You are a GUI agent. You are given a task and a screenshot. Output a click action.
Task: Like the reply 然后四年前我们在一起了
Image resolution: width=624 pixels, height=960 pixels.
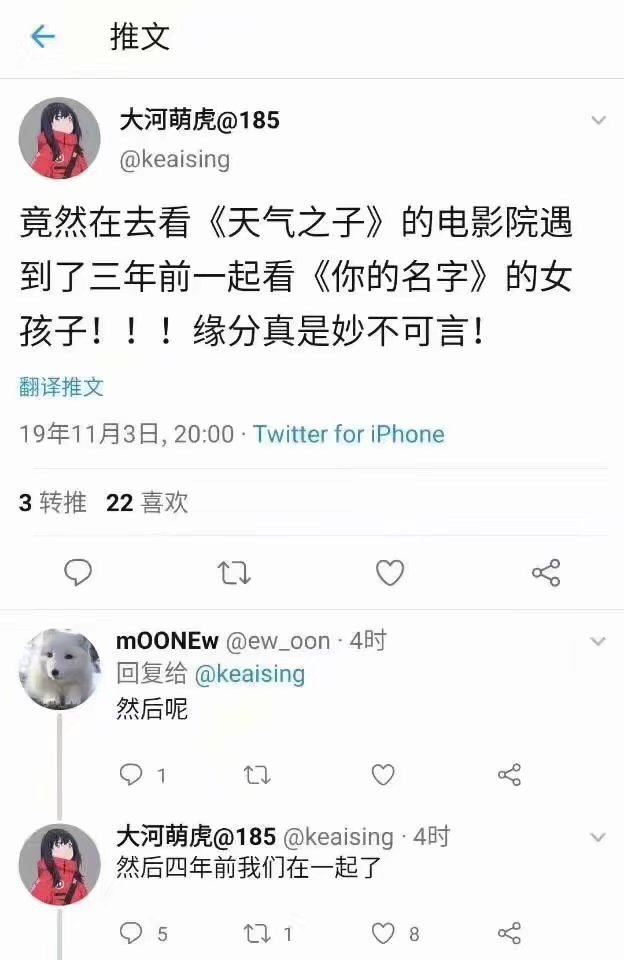(x=384, y=933)
